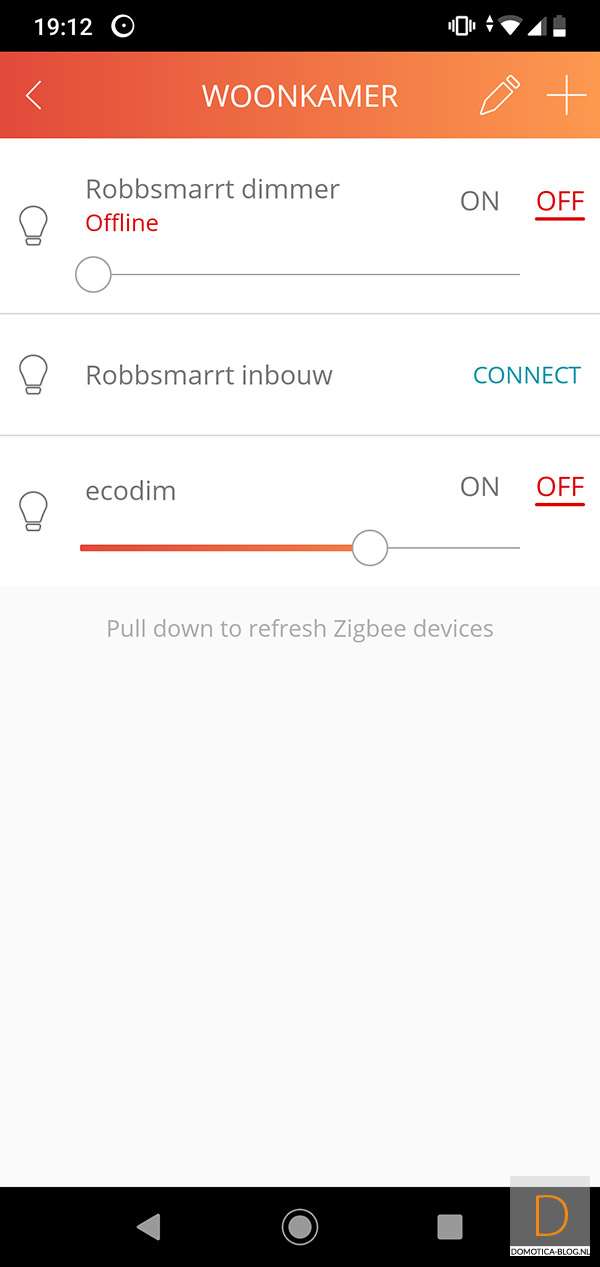
Task: Edit the Woonkamer room with pencil icon
Action: [x=500, y=96]
